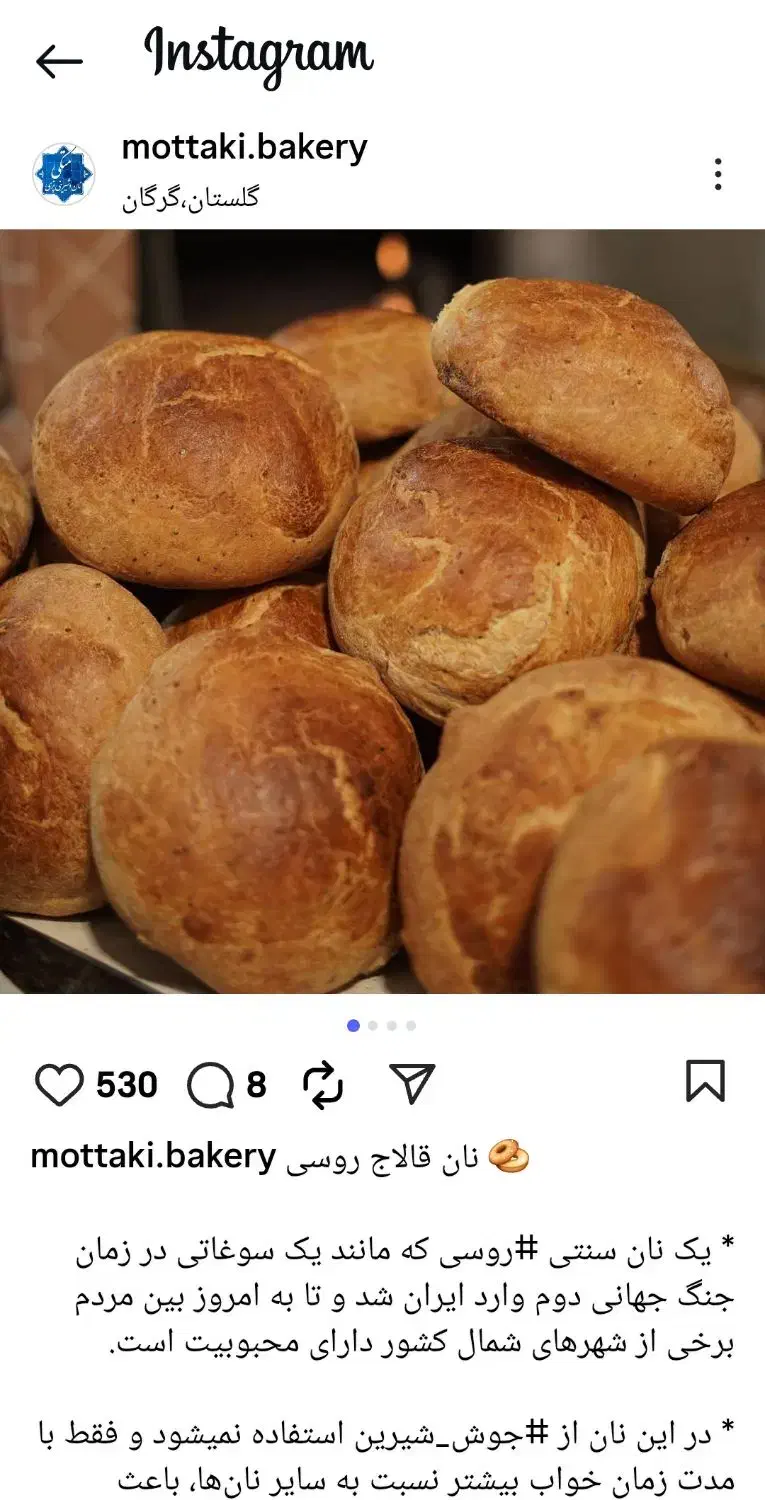Open the گلستان،گرگان location tag
The image size is (765, 1500).
click(191, 198)
